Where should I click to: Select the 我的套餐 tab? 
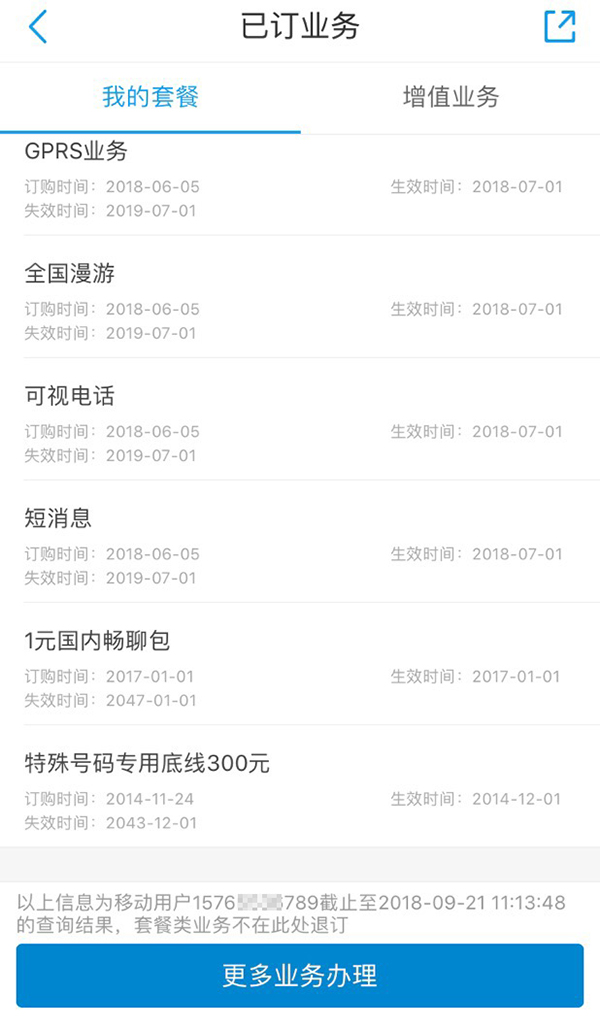coord(150,97)
